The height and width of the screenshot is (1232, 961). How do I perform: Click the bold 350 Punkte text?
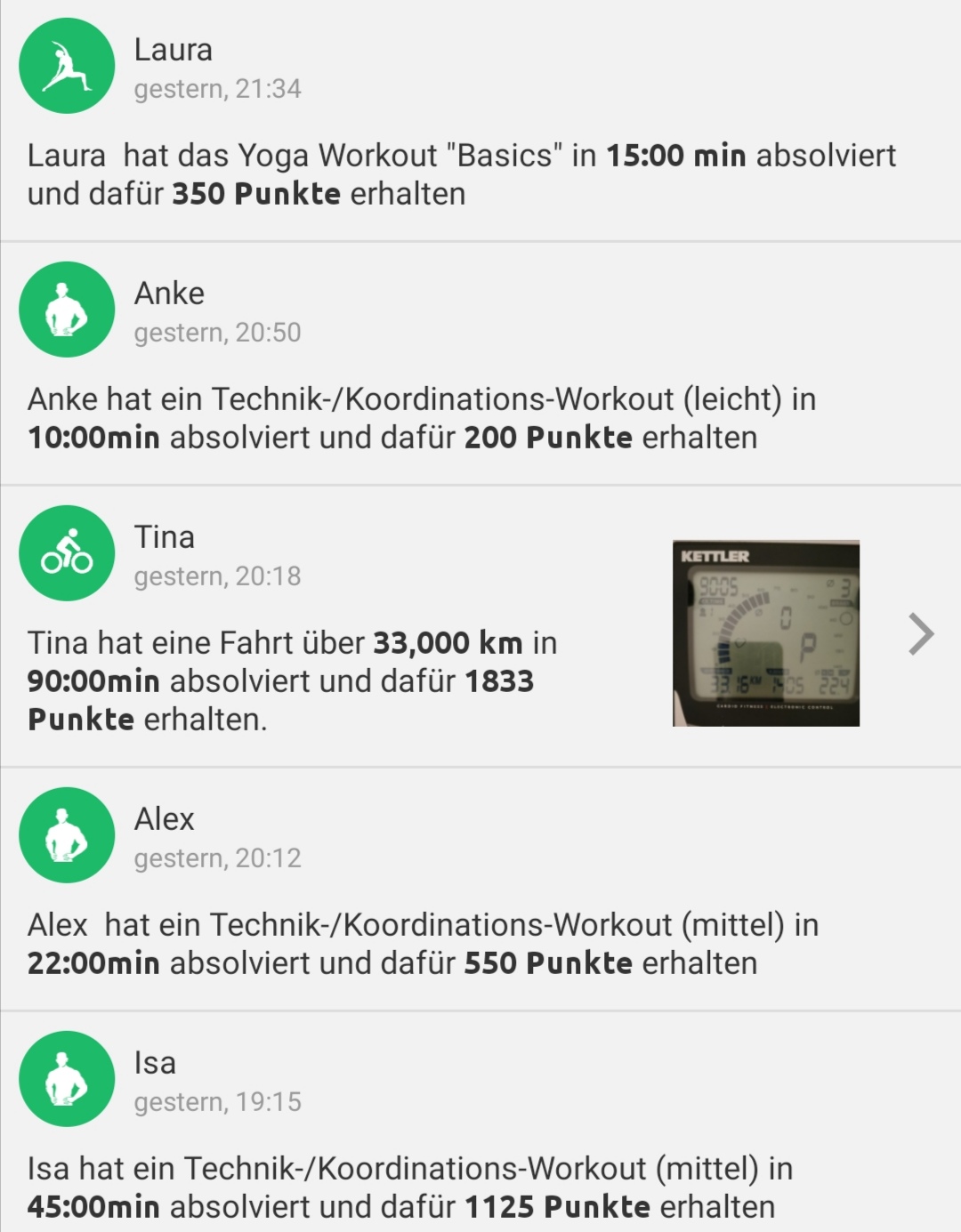(x=256, y=193)
